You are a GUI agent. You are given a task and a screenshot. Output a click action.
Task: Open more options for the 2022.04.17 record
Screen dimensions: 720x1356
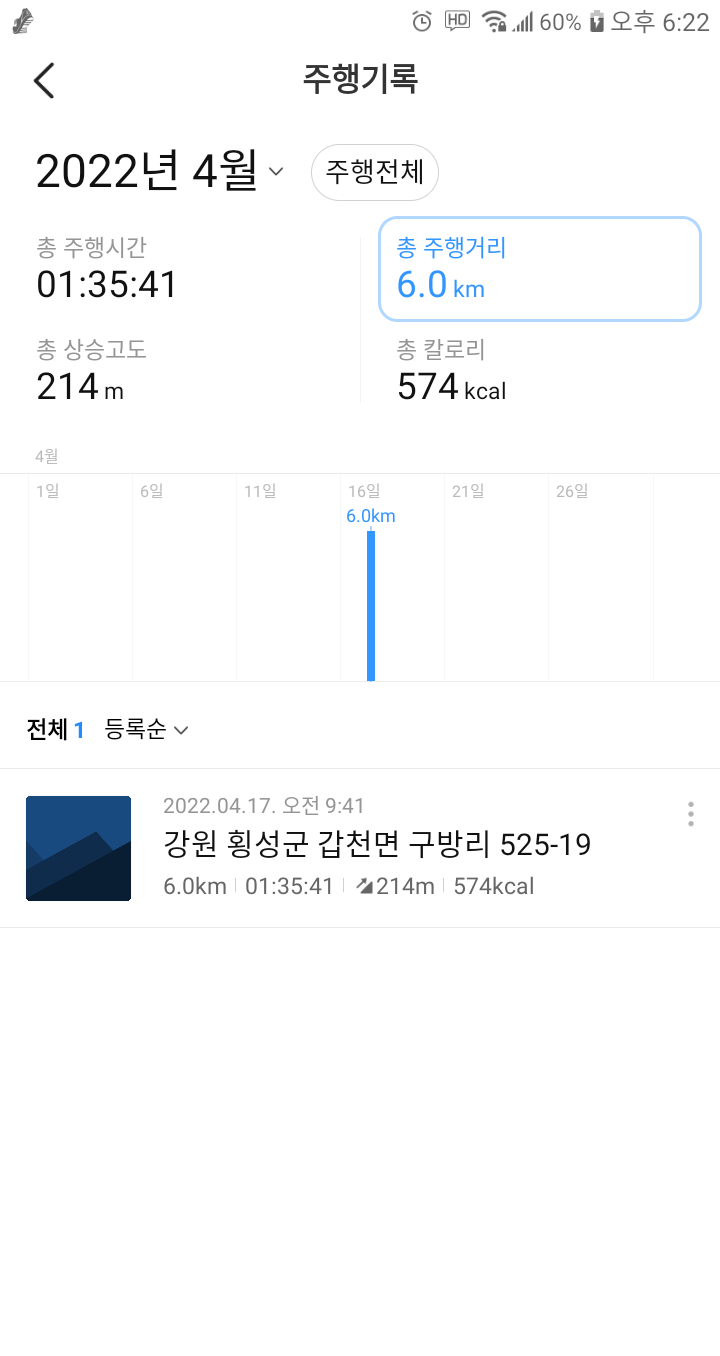pos(690,814)
